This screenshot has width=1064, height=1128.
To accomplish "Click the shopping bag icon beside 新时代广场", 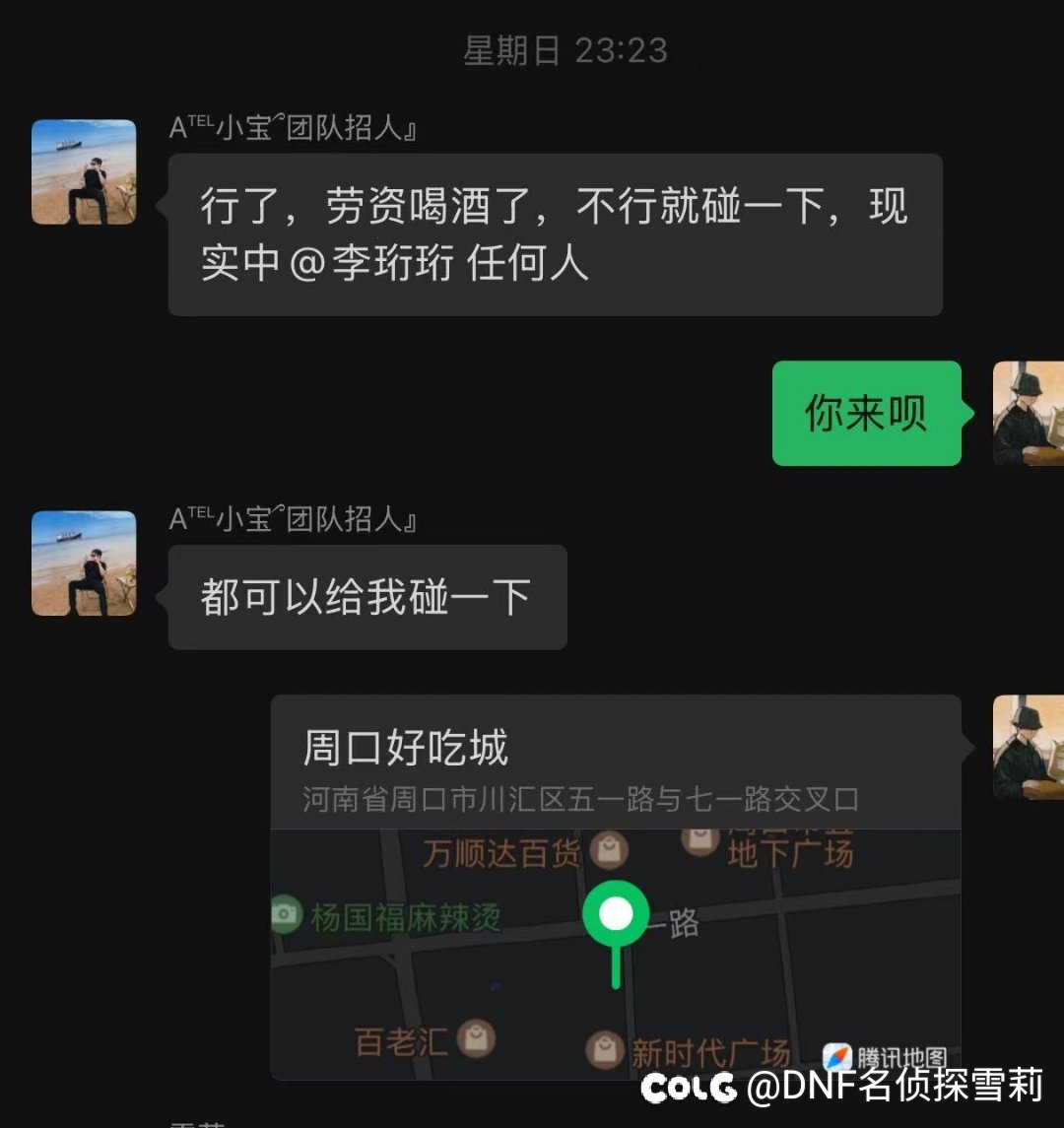I will click(x=604, y=1048).
